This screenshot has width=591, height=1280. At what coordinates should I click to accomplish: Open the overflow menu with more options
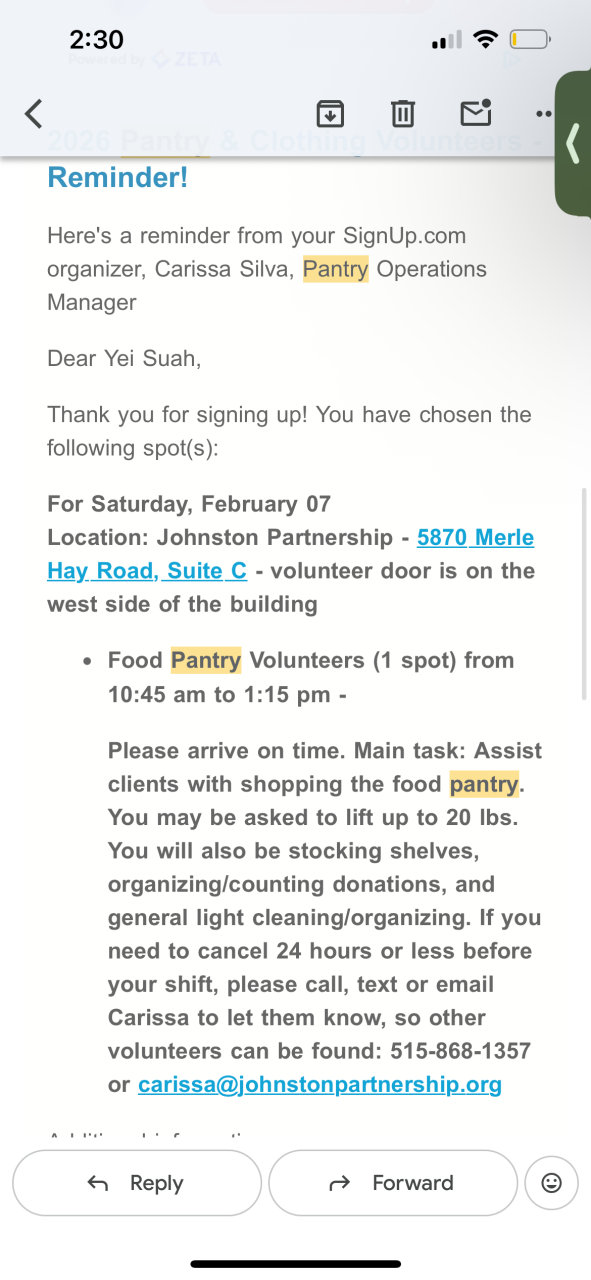click(543, 113)
